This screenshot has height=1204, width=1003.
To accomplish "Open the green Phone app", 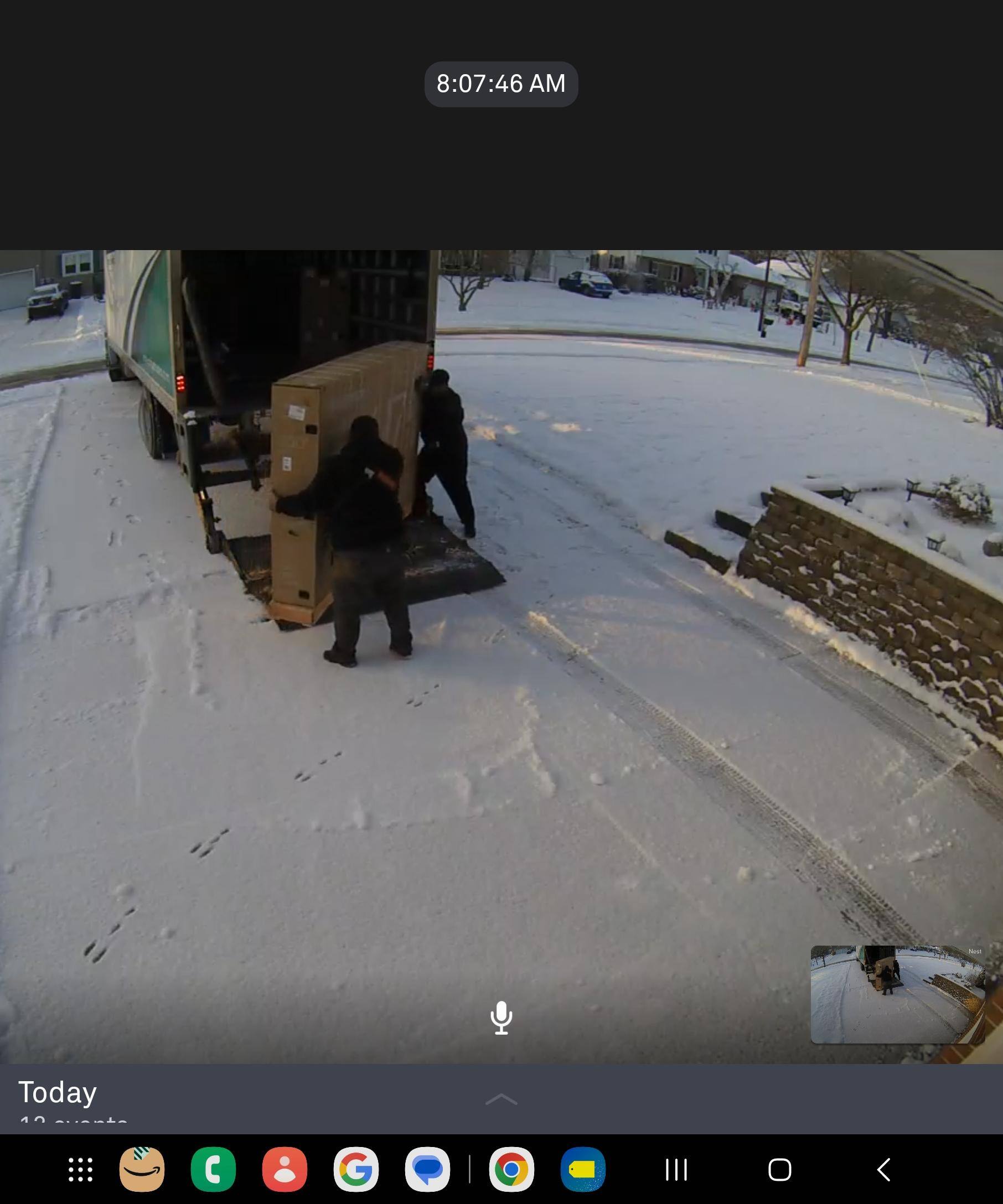I will pos(213,1170).
